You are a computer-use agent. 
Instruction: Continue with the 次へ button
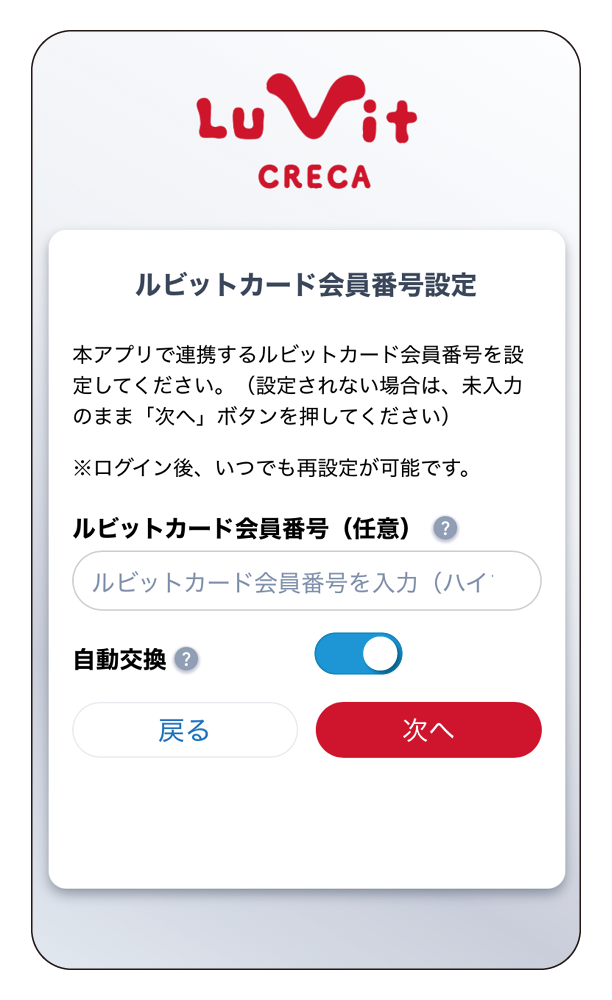point(428,730)
